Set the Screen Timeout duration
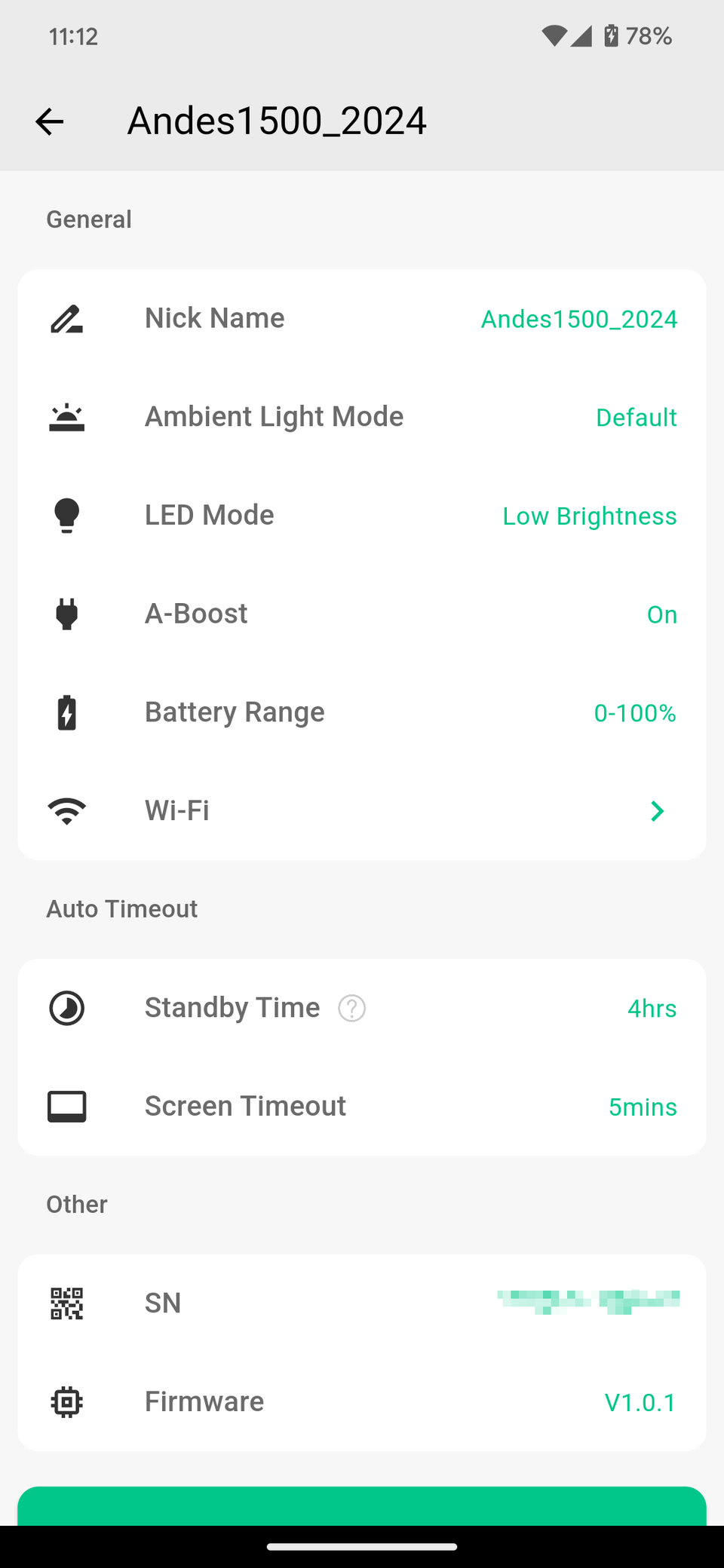This screenshot has width=724, height=1568. 362,1107
